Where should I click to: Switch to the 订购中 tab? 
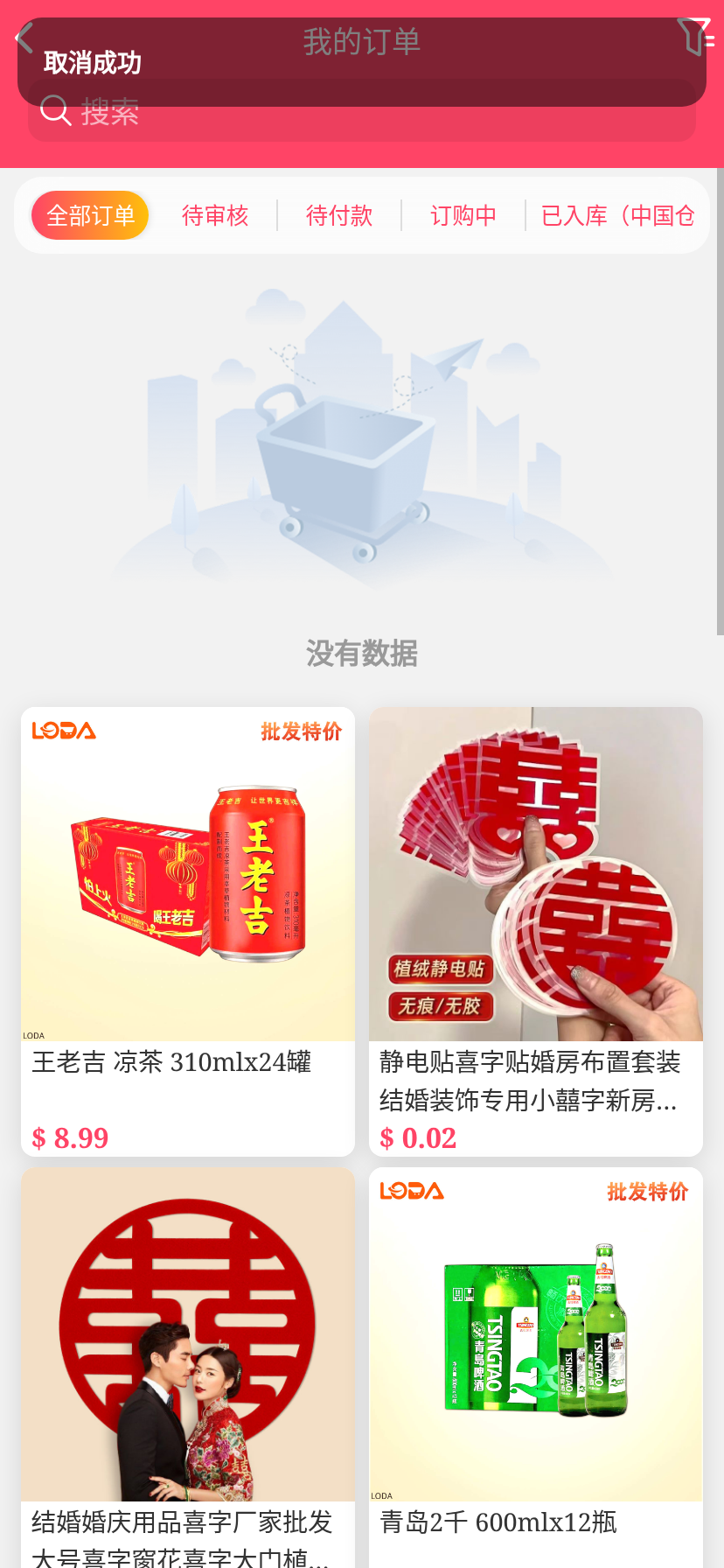coord(463,215)
